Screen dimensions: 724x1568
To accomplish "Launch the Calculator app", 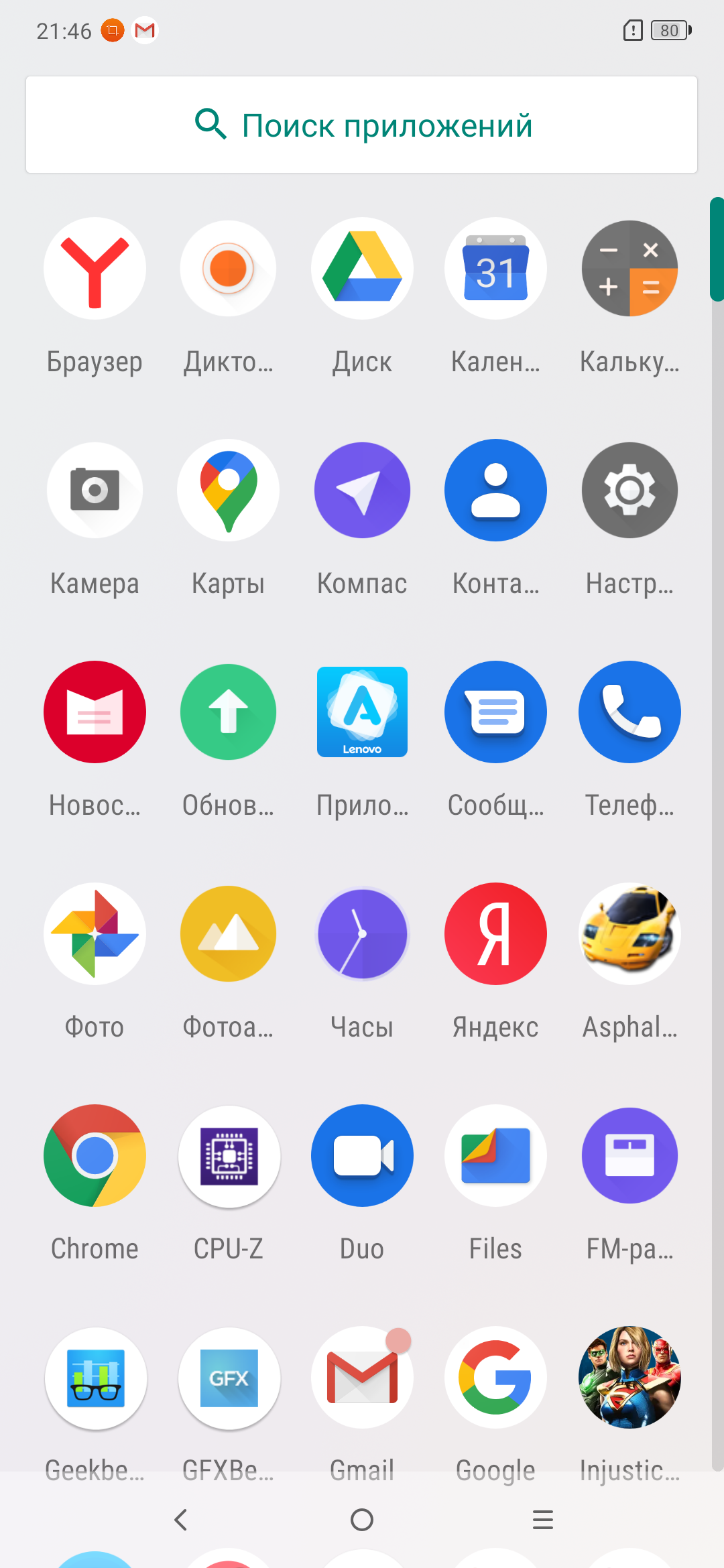I will (x=629, y=269).
